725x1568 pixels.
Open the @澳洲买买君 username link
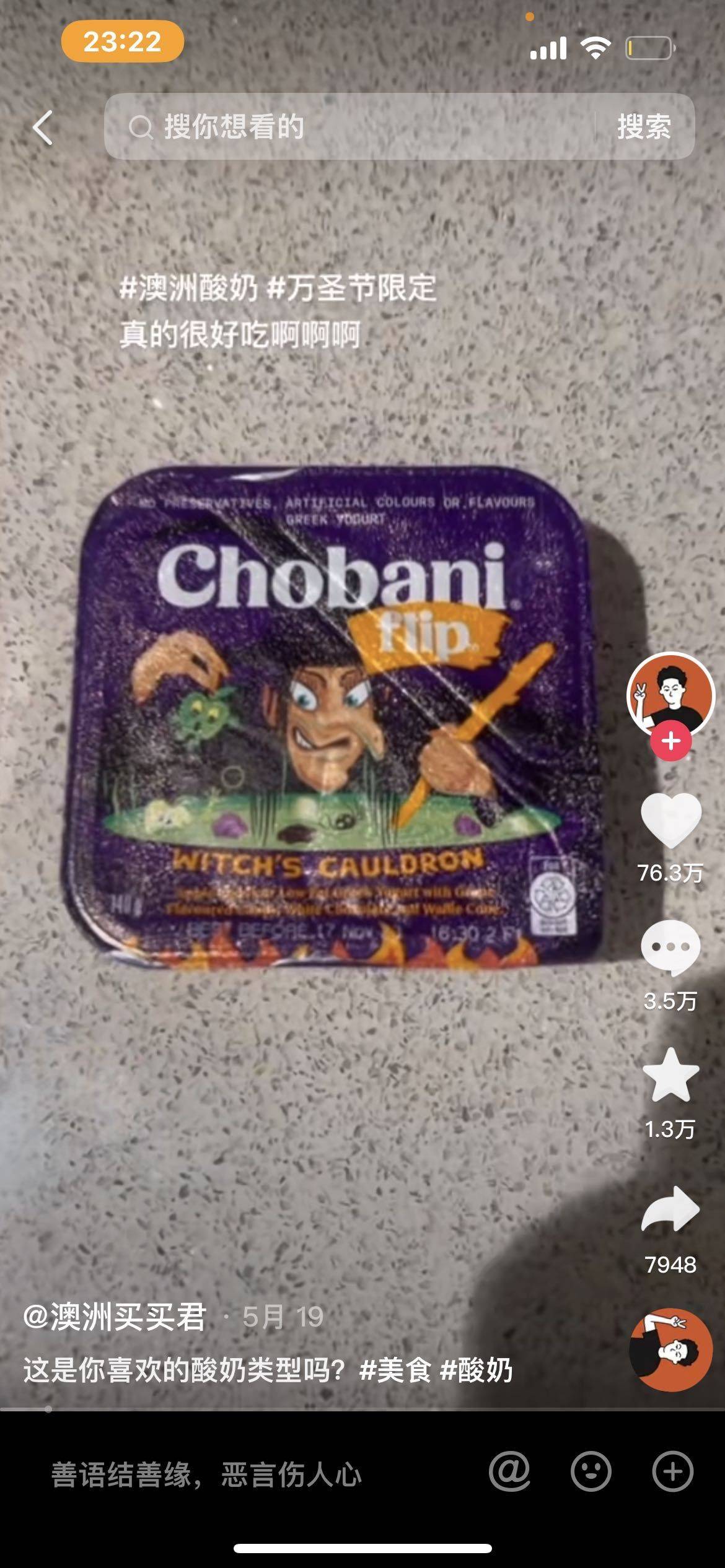pos(115,1317)
